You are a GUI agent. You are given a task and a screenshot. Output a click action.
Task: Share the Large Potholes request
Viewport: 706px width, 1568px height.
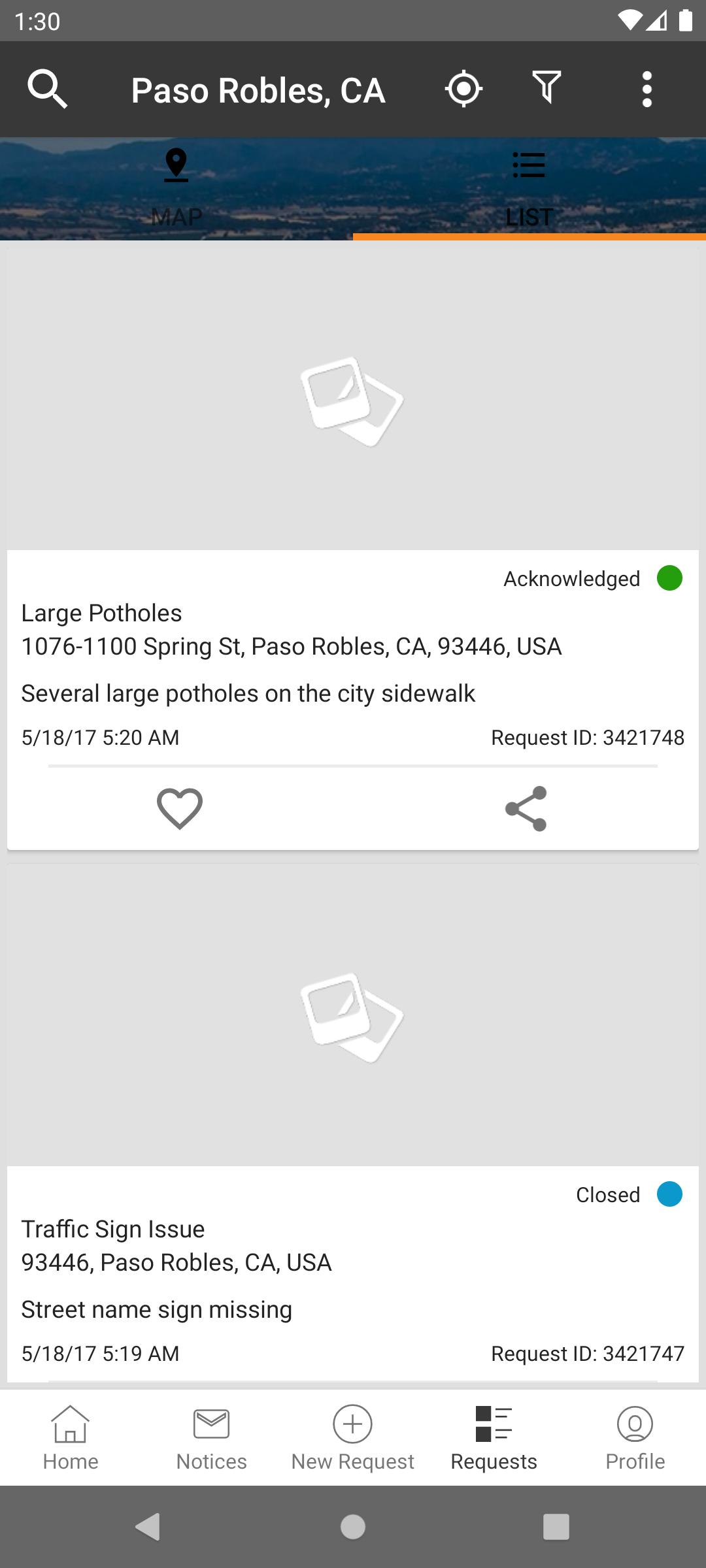click(x=526, y=809)
